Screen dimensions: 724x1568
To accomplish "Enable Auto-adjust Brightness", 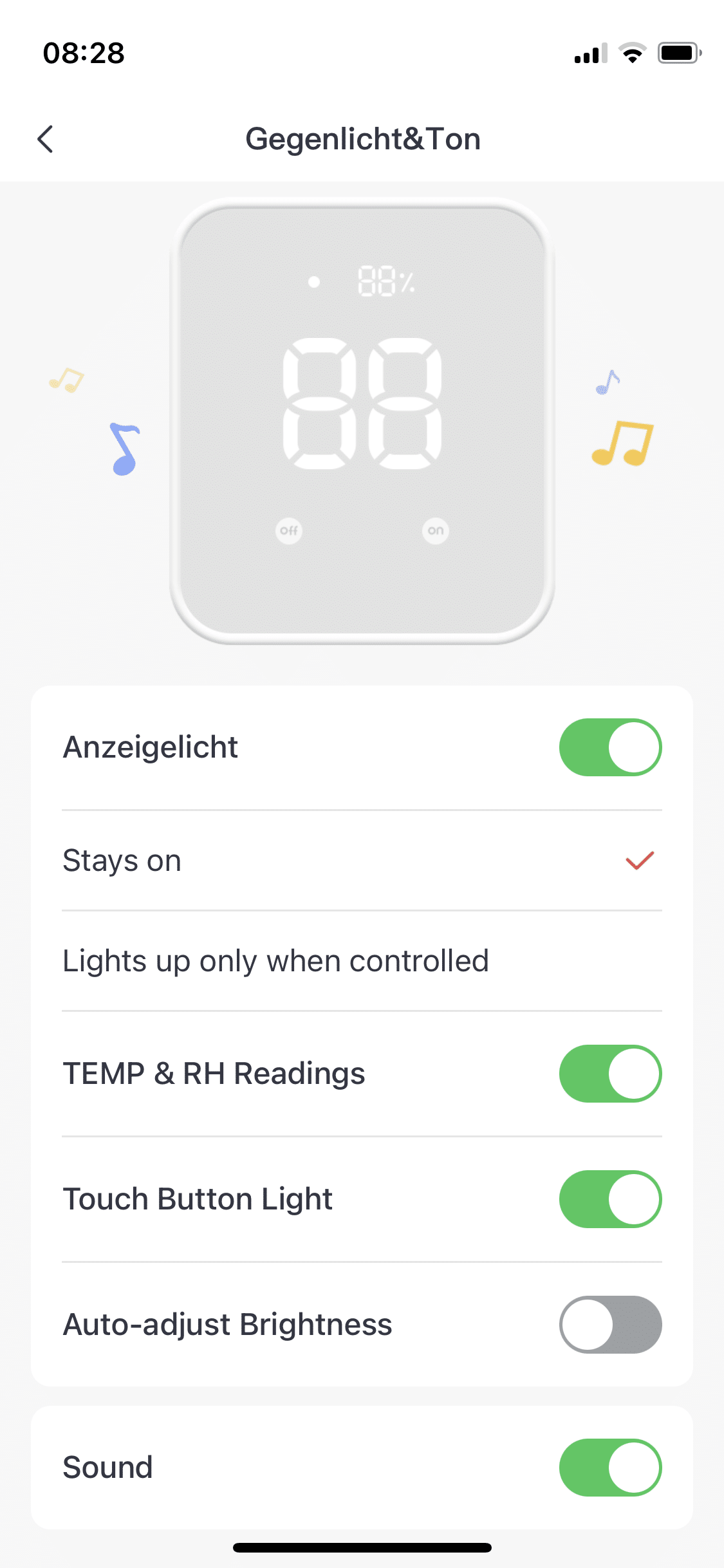I will pos(609,1325).
